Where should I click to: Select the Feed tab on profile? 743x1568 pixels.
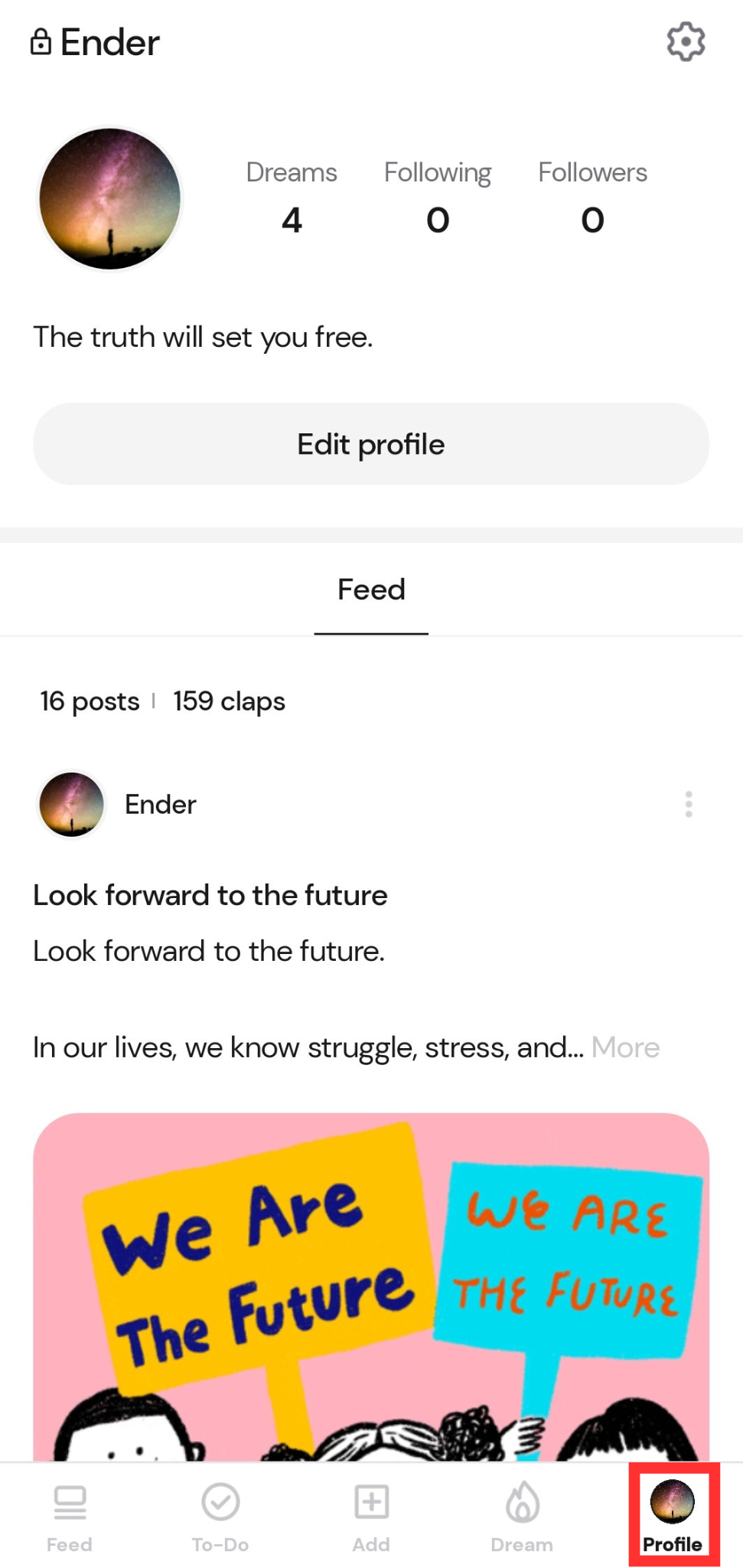371,590
